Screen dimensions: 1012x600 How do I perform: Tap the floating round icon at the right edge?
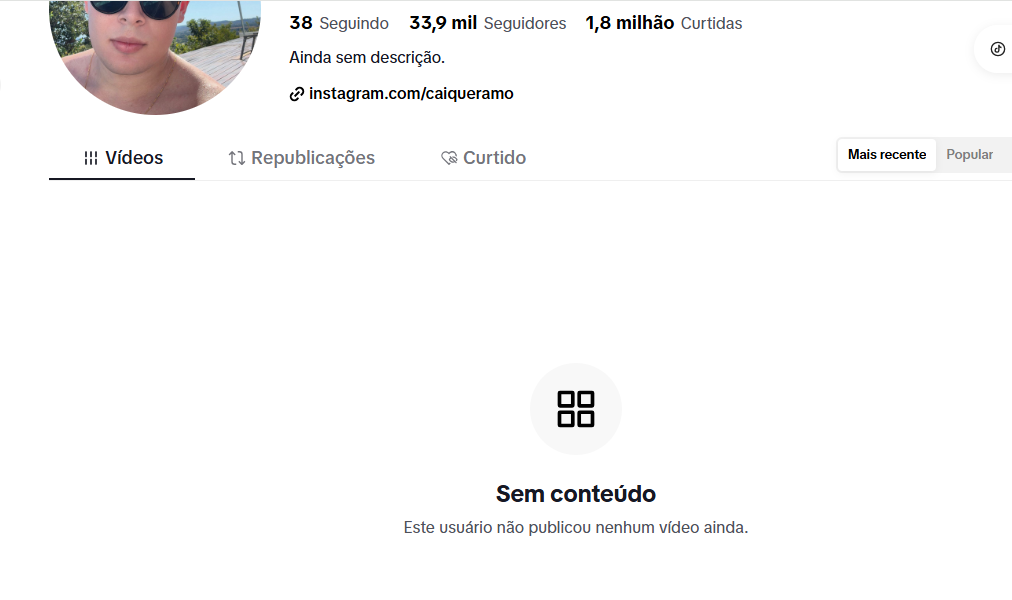click(997, 49)
